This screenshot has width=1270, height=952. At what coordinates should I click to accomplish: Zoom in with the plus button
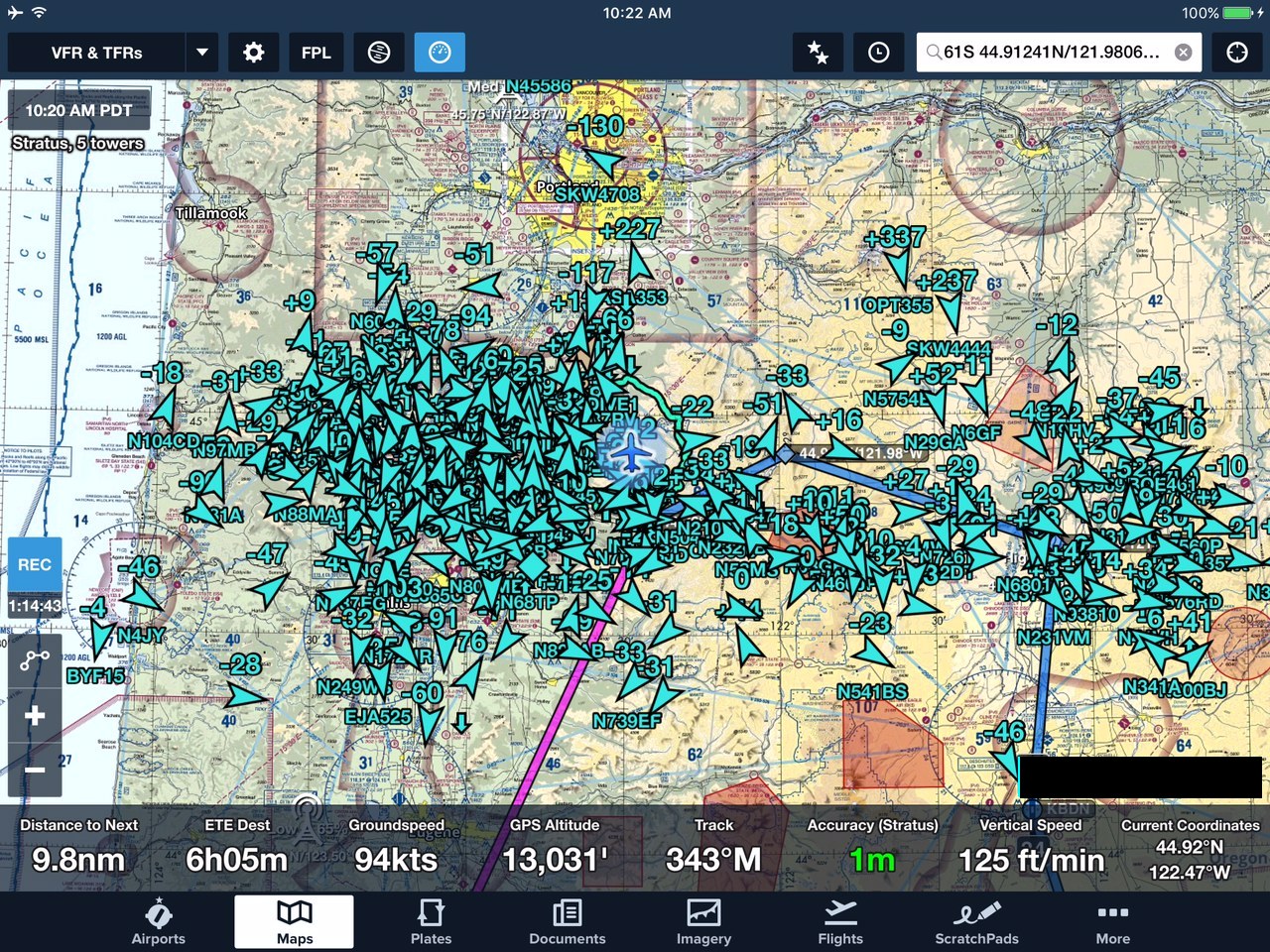35,716
